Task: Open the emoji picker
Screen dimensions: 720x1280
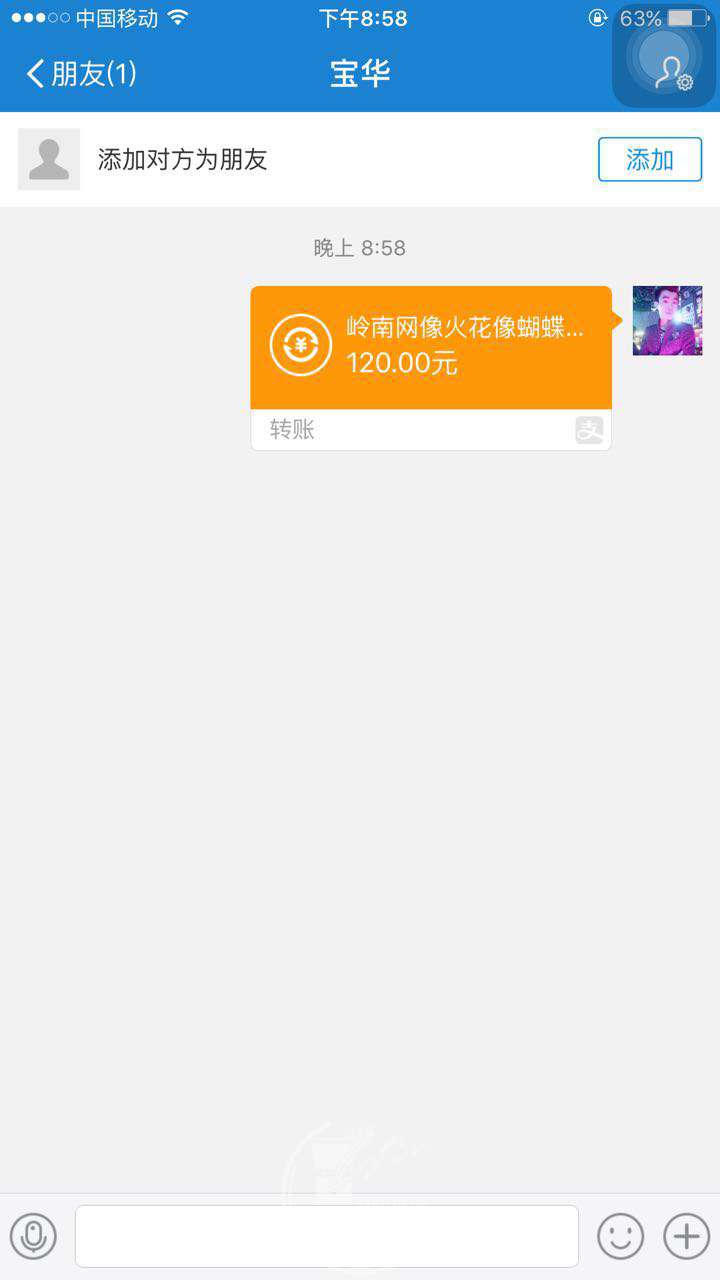Action: click(x=620, y=1236)
